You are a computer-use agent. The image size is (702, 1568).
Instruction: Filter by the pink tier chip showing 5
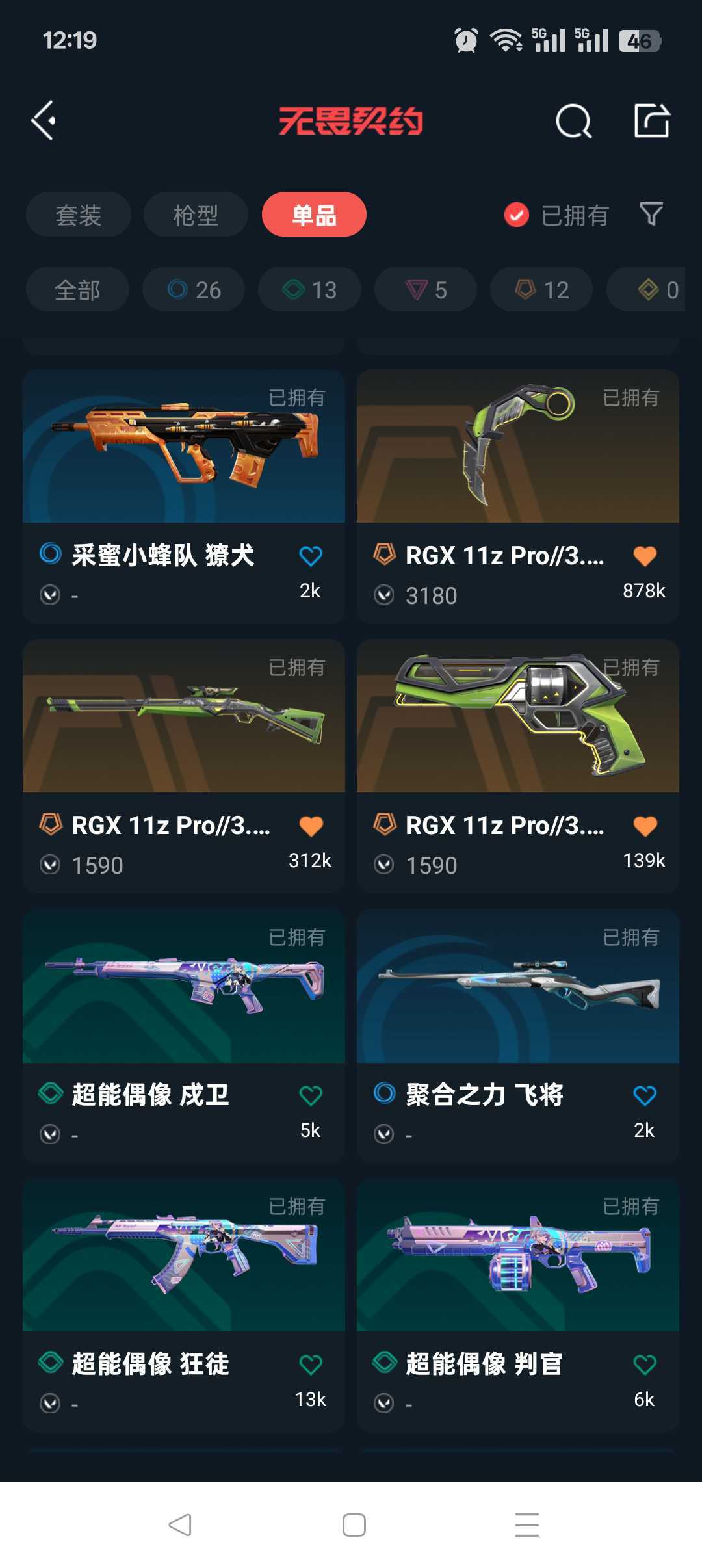(x=426, y=289)
